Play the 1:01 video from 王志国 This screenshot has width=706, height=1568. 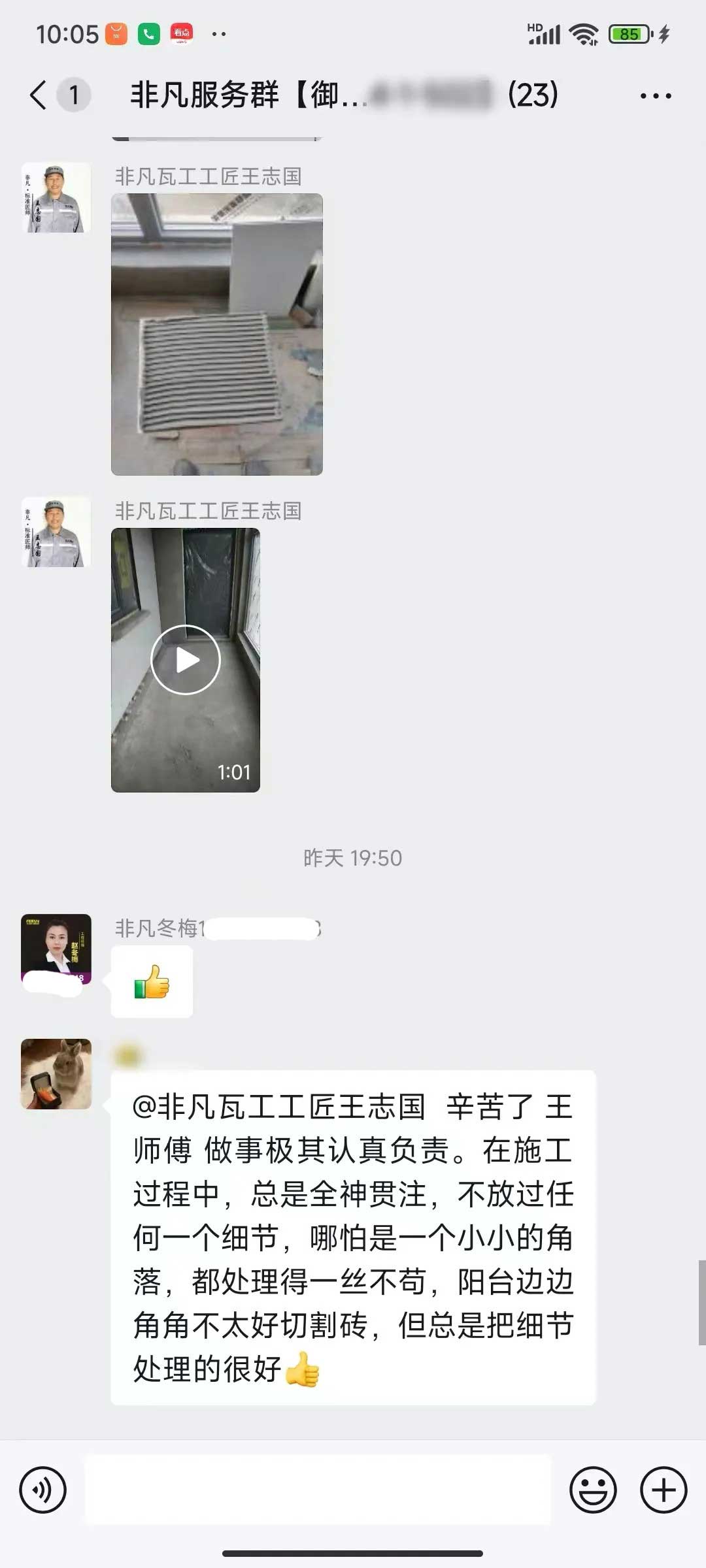(186, 660)
